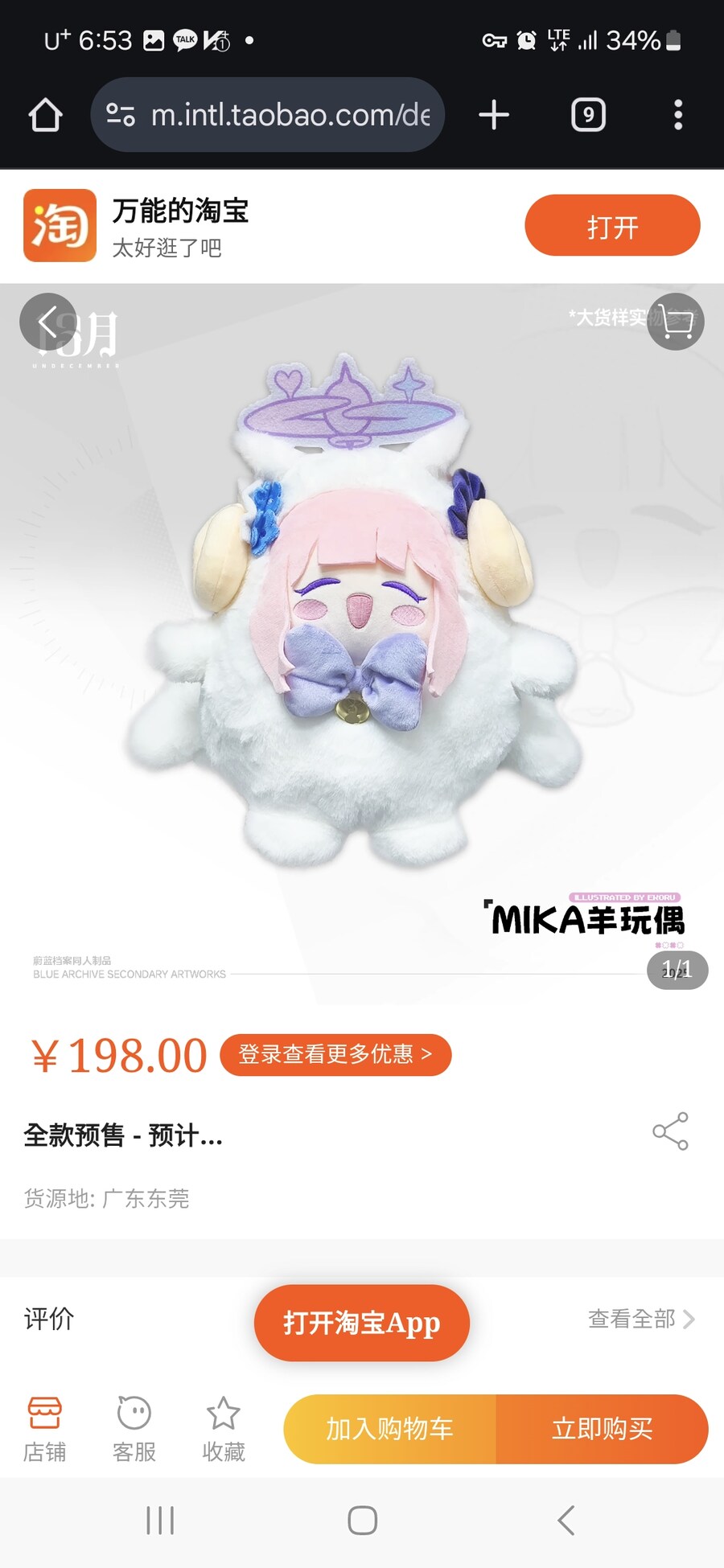Image resolution: width=724 pixels, height=1568 pixels.
Task: Open the 店铺 store page
Action: coord(44,1429)
